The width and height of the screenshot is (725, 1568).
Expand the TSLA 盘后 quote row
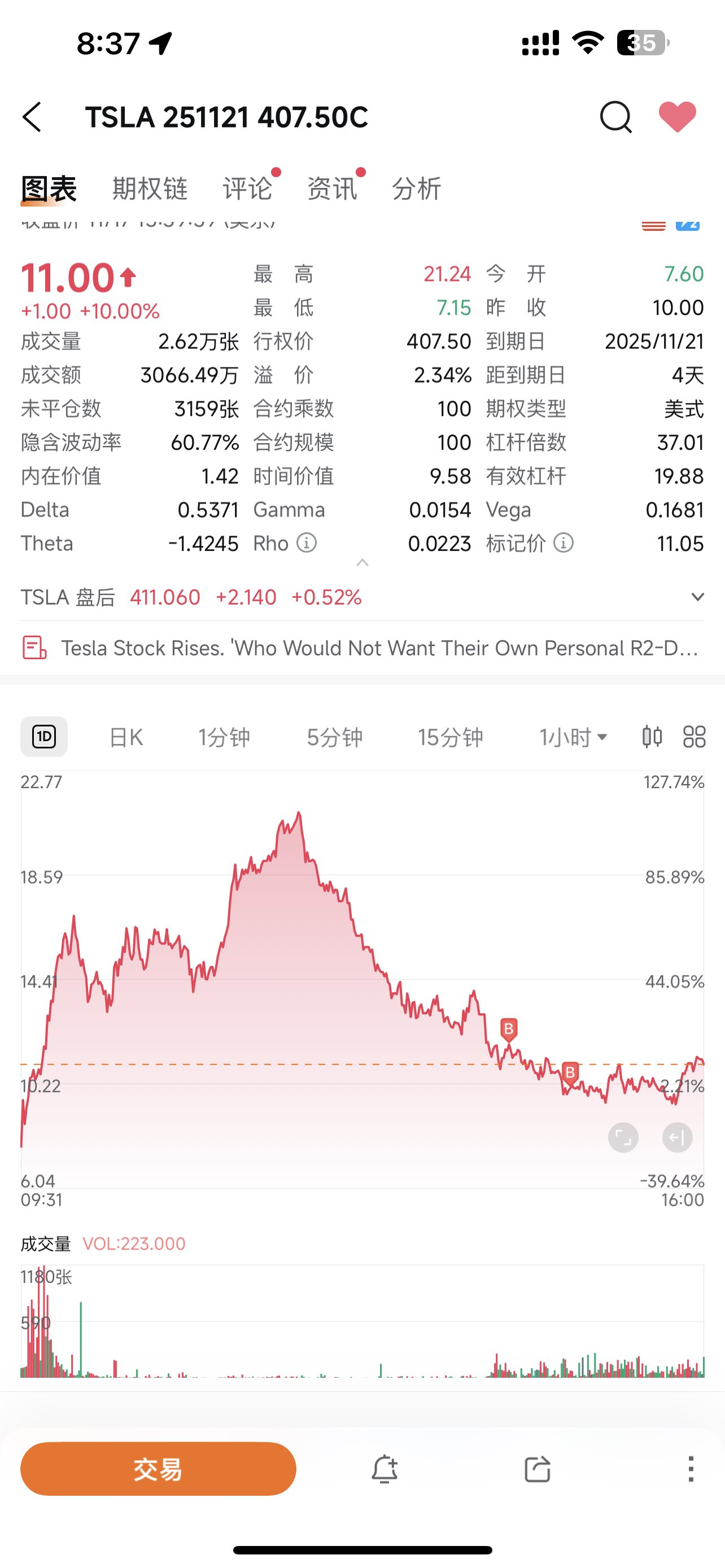(x=697, y=597)
